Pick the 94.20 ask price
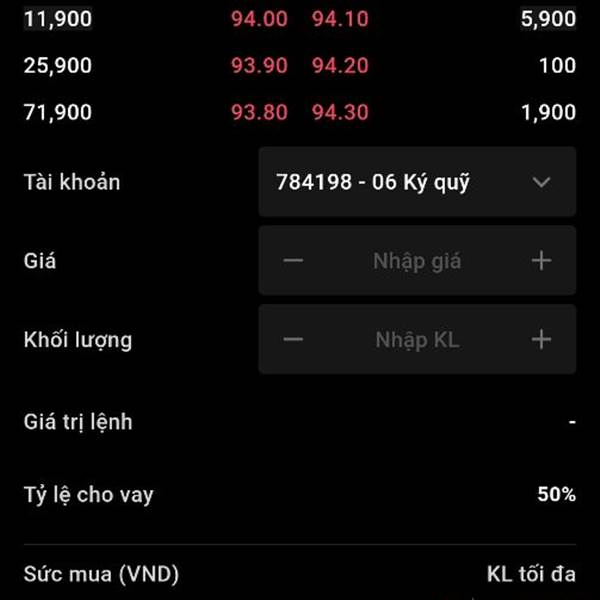Viewport: 600px width, 600px height. 340,66
